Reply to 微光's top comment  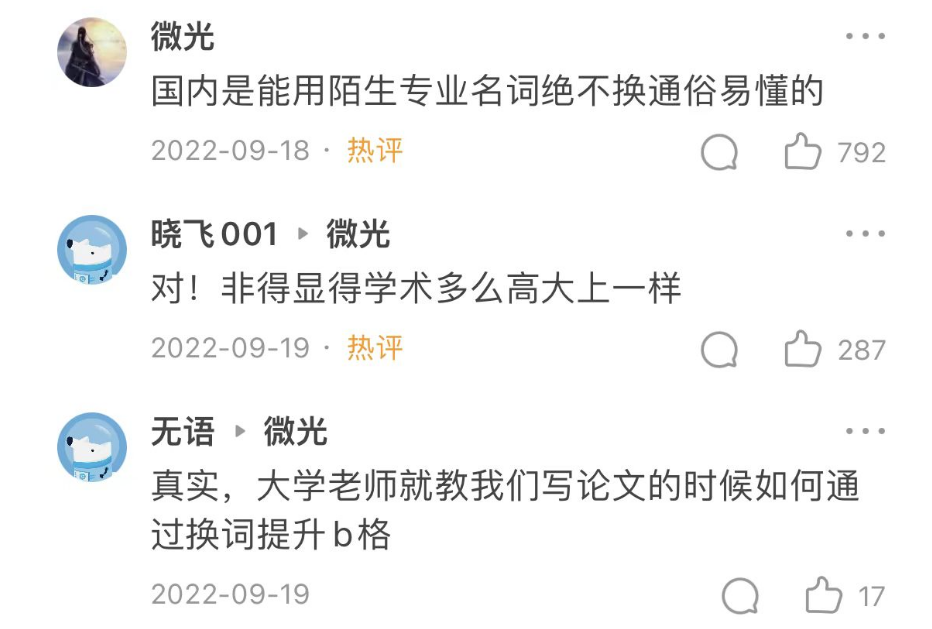tap(719, 152)
